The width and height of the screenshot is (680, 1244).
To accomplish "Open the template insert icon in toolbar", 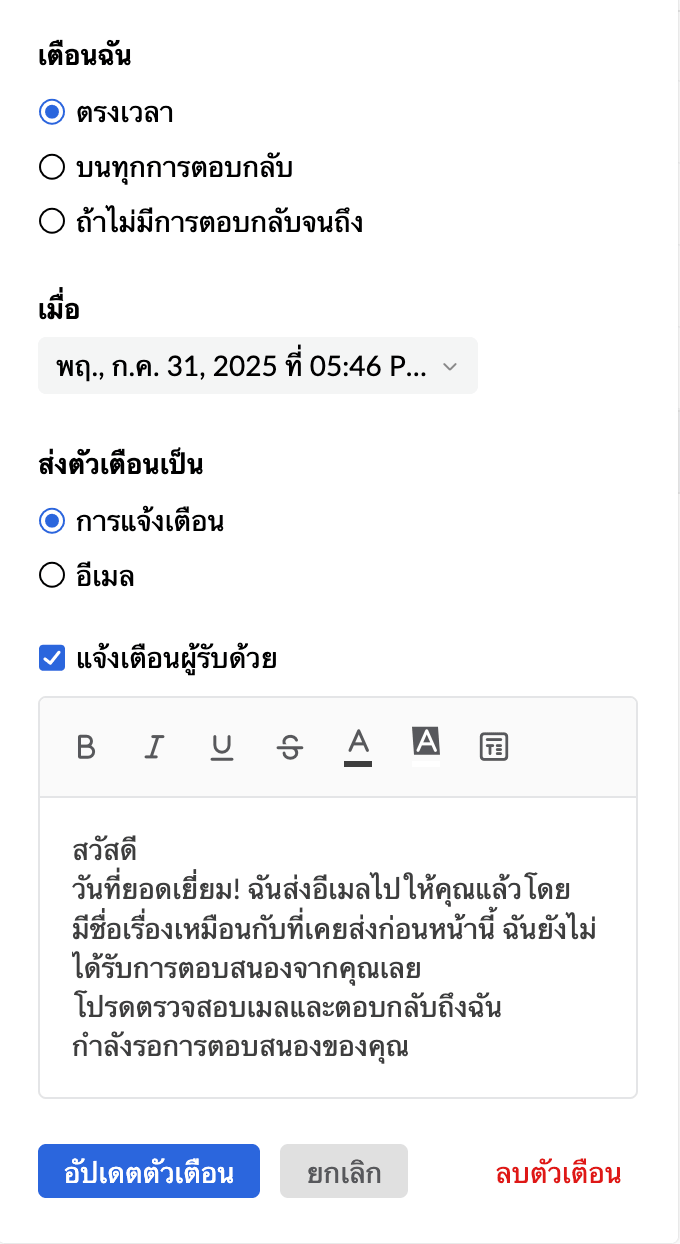I will coord(494,747).
